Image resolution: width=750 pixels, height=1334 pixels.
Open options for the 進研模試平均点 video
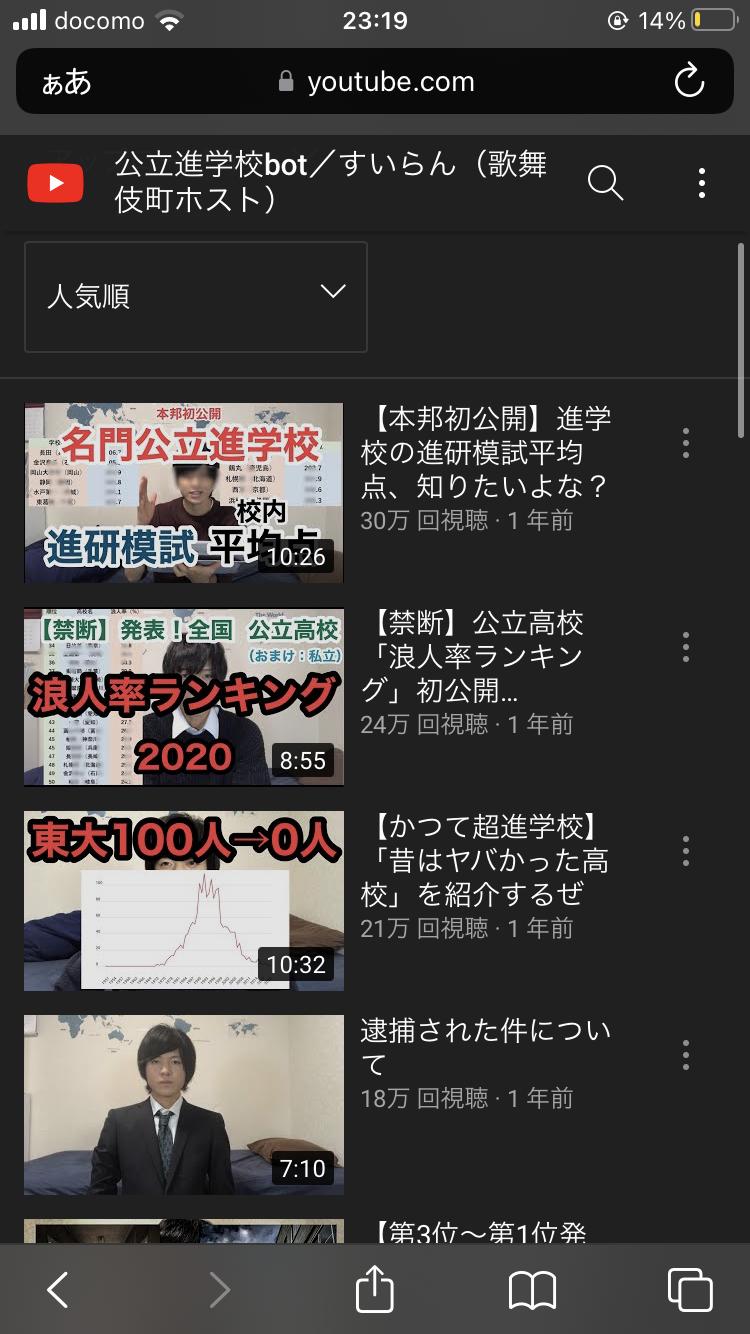[x=686, y=443]
